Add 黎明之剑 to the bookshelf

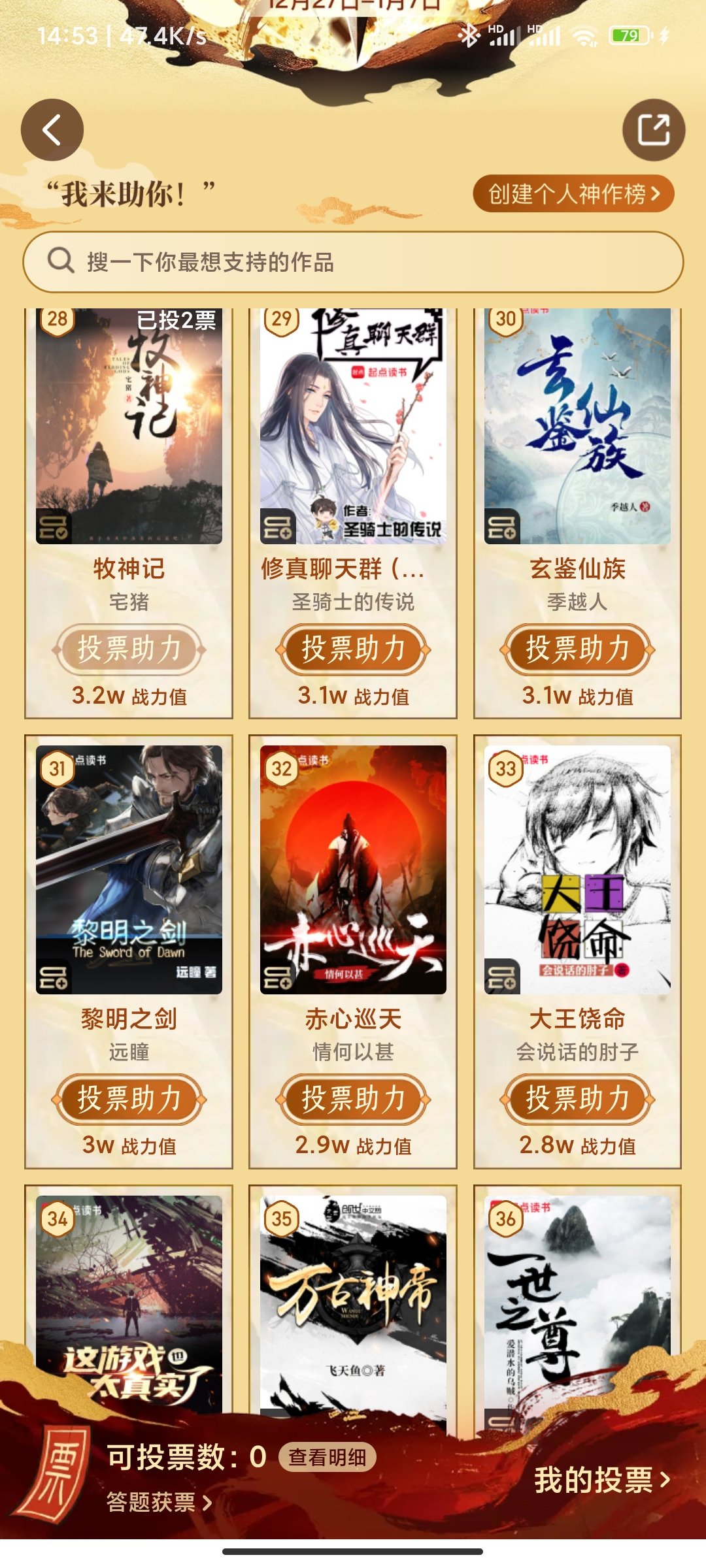pos(54,977)
